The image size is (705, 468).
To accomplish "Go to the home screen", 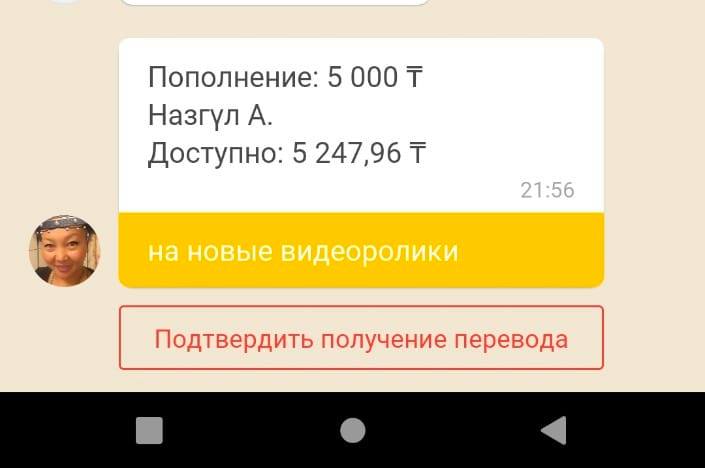I will click(x=352, y=430).
